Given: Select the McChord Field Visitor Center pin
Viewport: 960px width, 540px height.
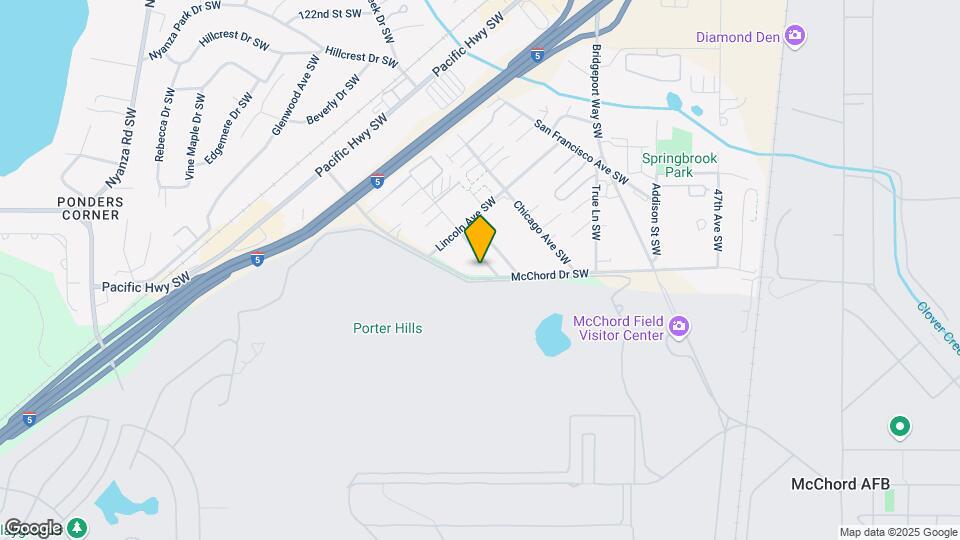Looking at the screenshot, I should pos(680,327).
